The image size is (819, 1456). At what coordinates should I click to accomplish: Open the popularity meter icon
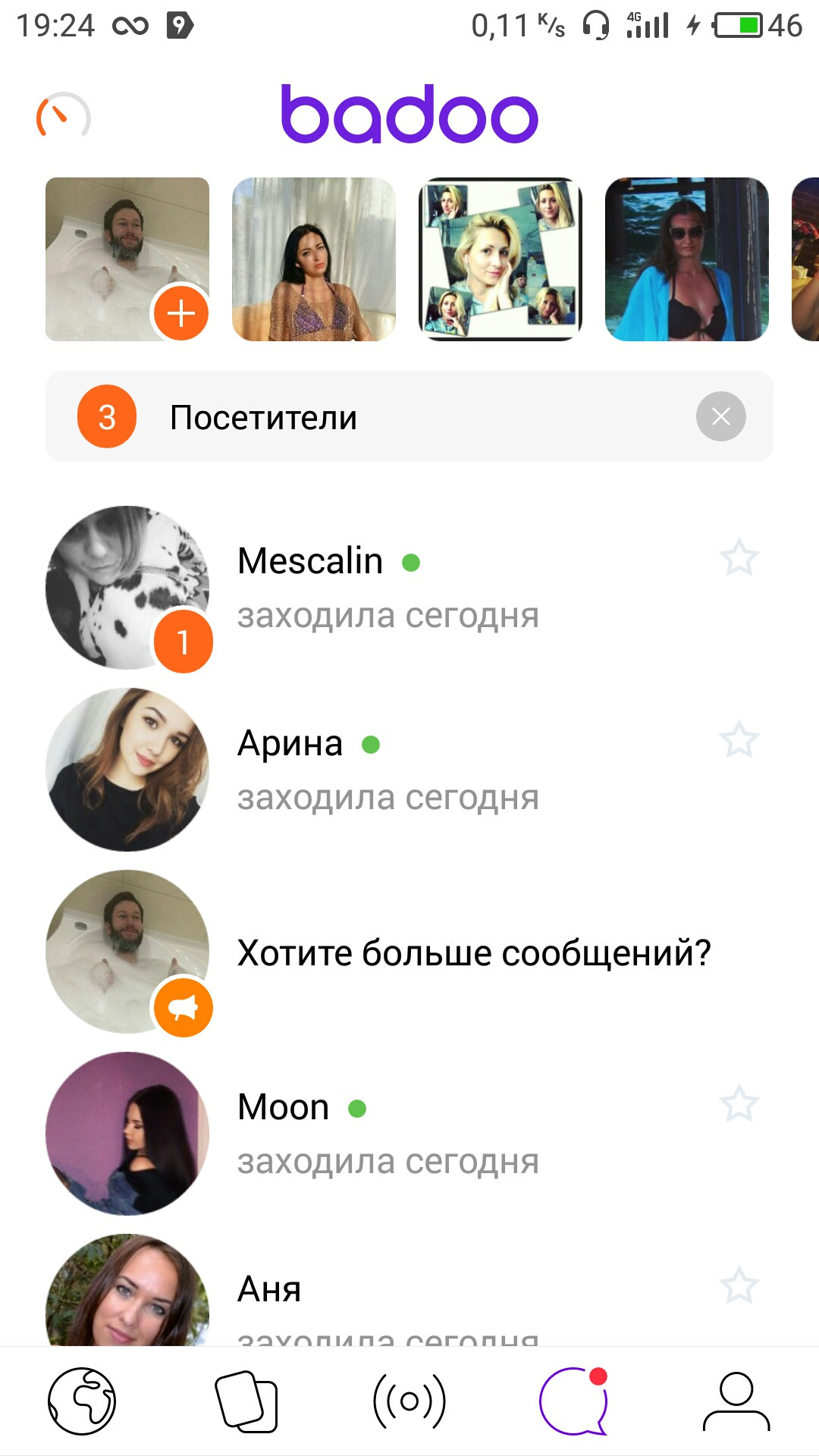click(x=64, y=116)
